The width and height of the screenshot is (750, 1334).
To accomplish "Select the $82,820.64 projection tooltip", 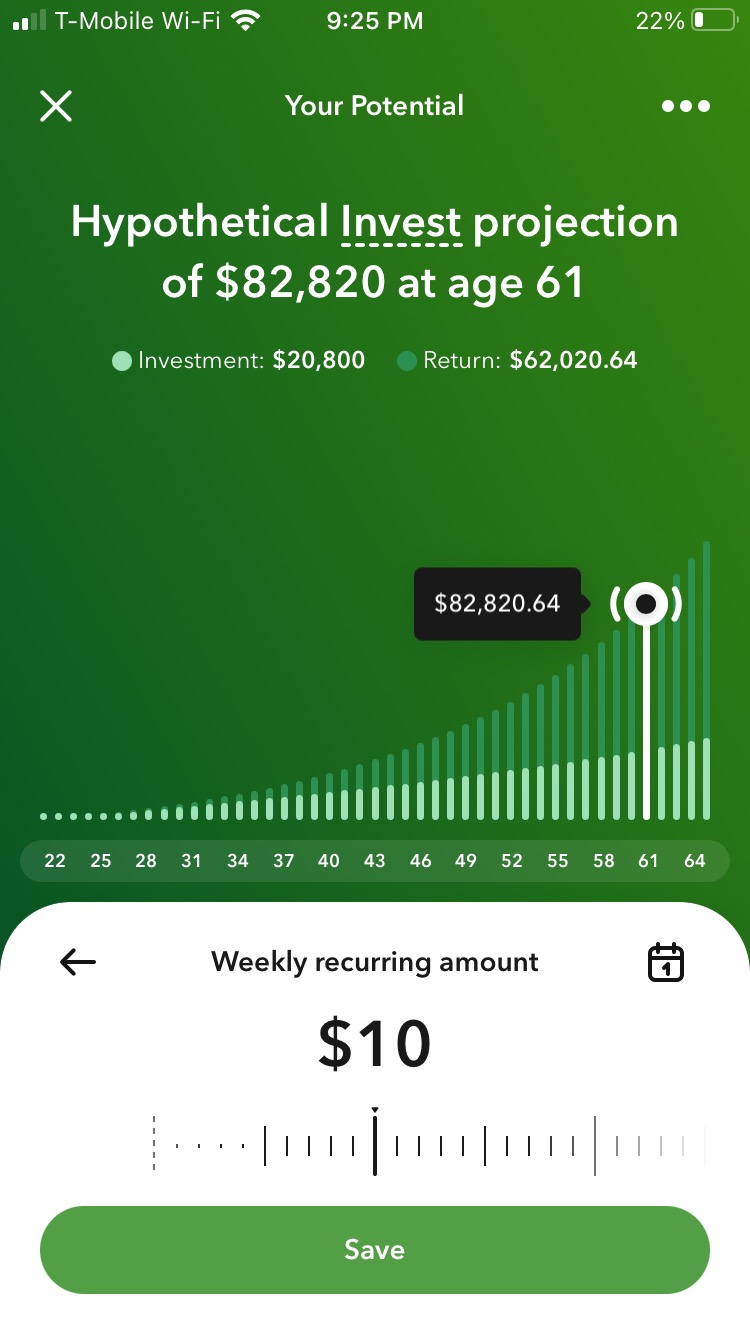I will pos(497,604).
